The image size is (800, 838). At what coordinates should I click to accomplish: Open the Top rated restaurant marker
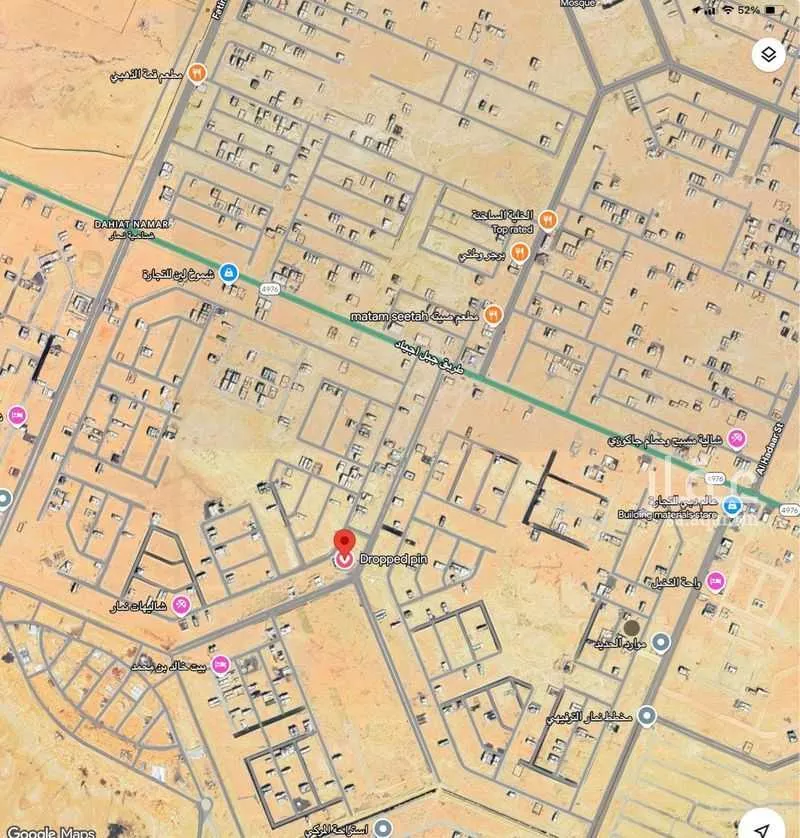[547, 217]
